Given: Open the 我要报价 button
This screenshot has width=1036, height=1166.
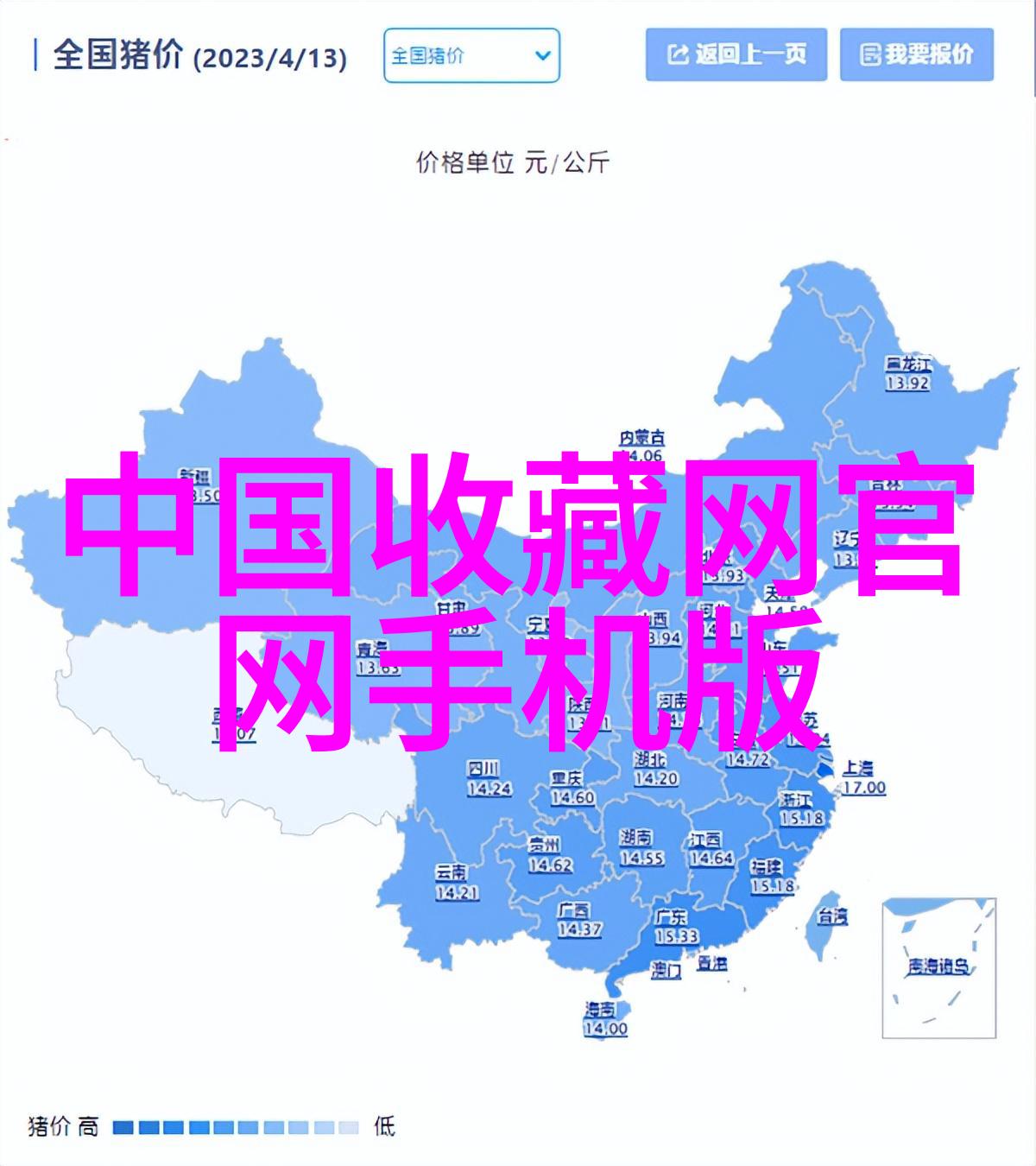Looking at the screenshot, I should (x=916, y=55).
